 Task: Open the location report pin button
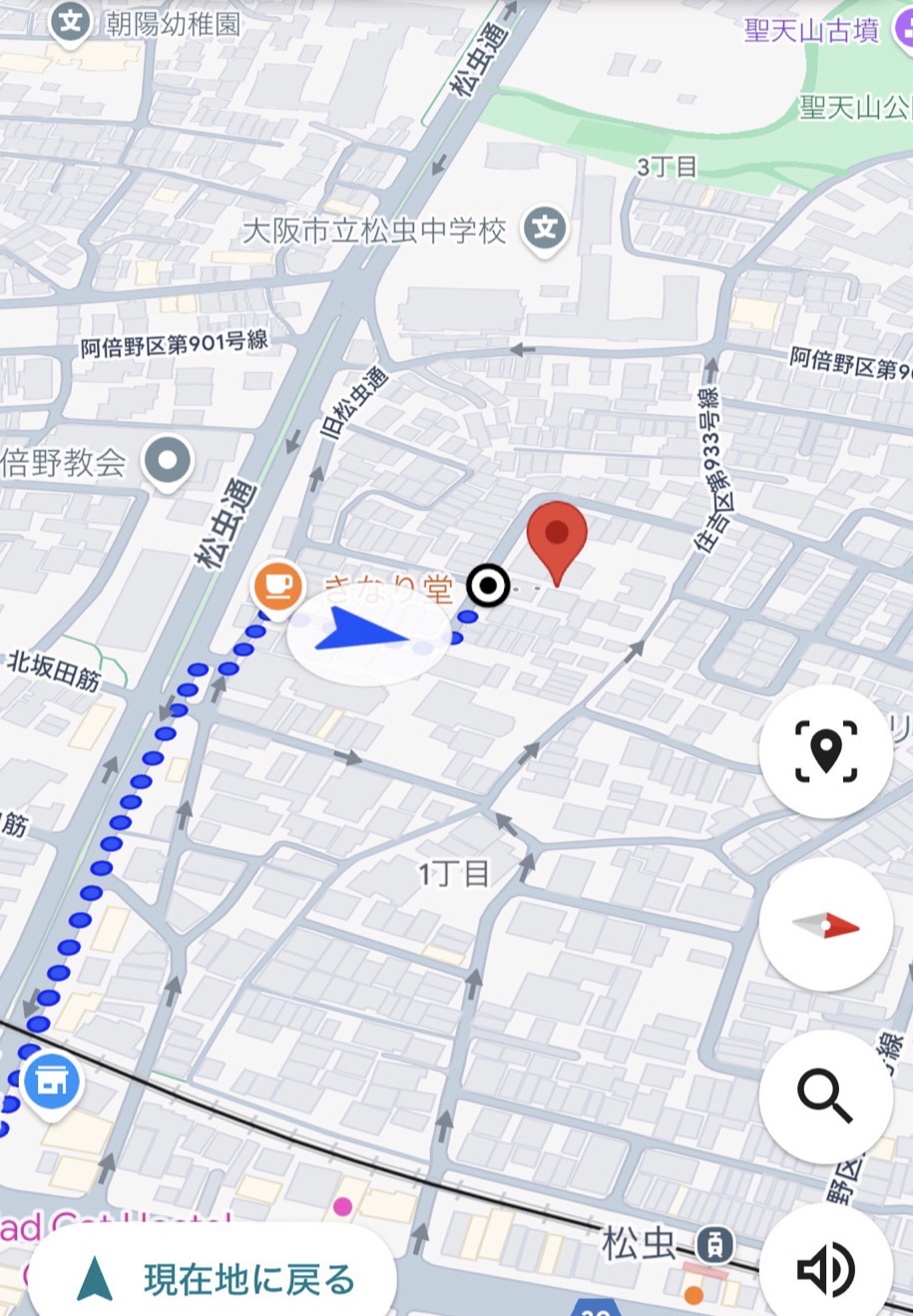[x=825, y=751]
